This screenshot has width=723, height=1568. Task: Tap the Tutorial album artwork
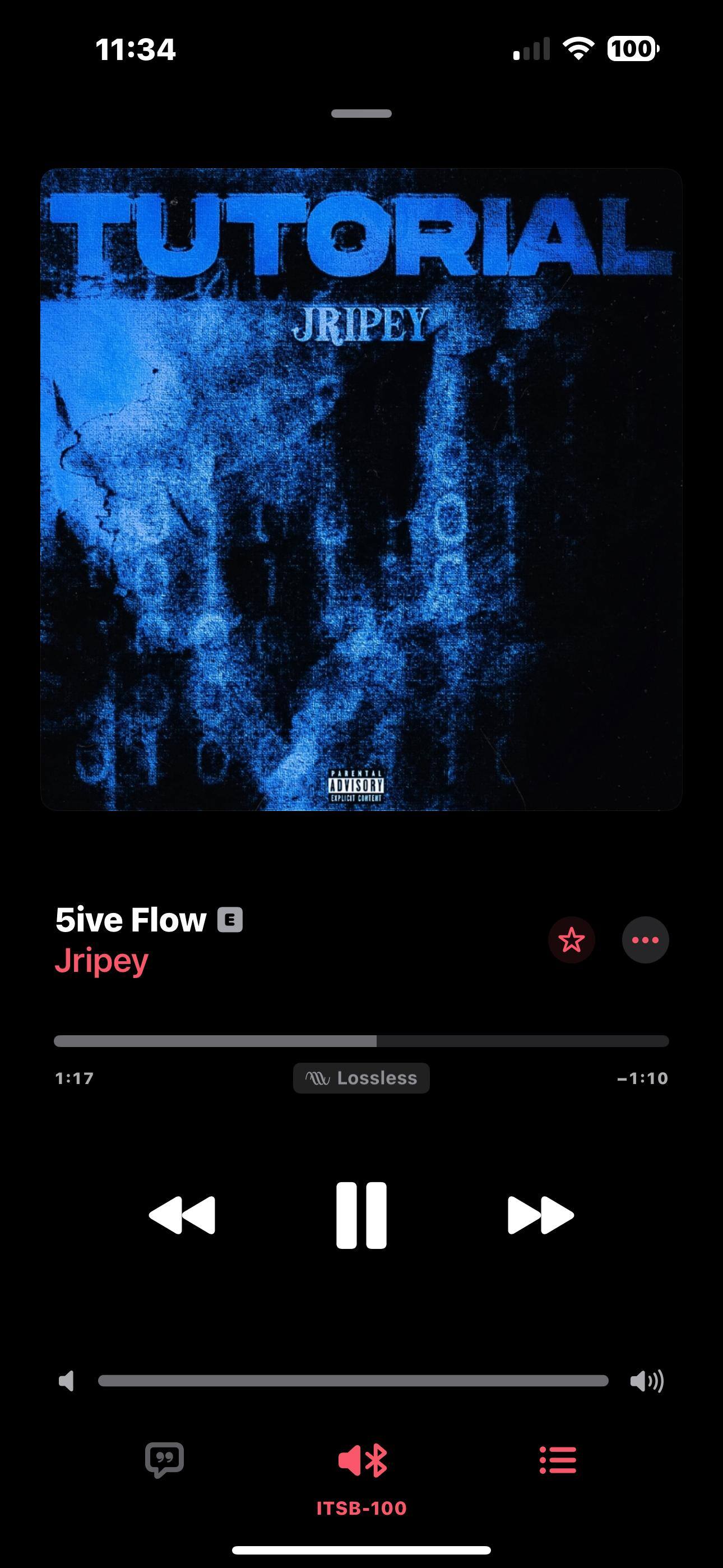coord(361,490)
